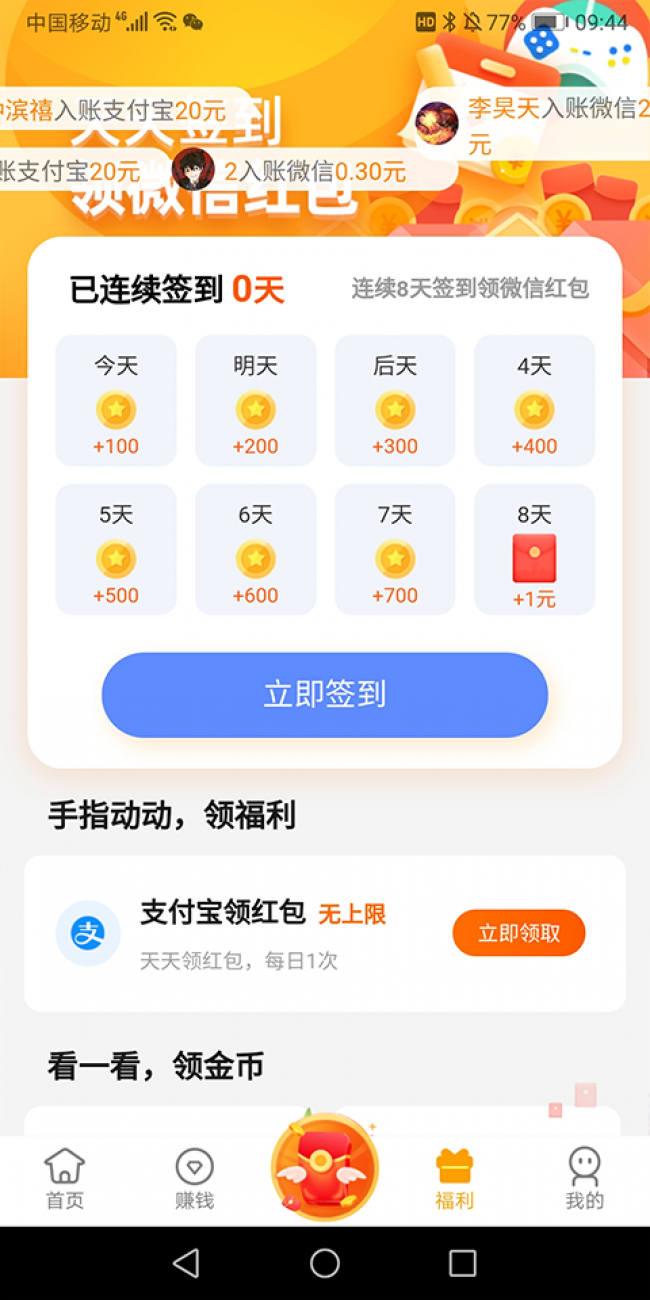Tap the center red envelope button
Image resolution: width=650 pixels, height=1300 pixels.
point(324,1167)
